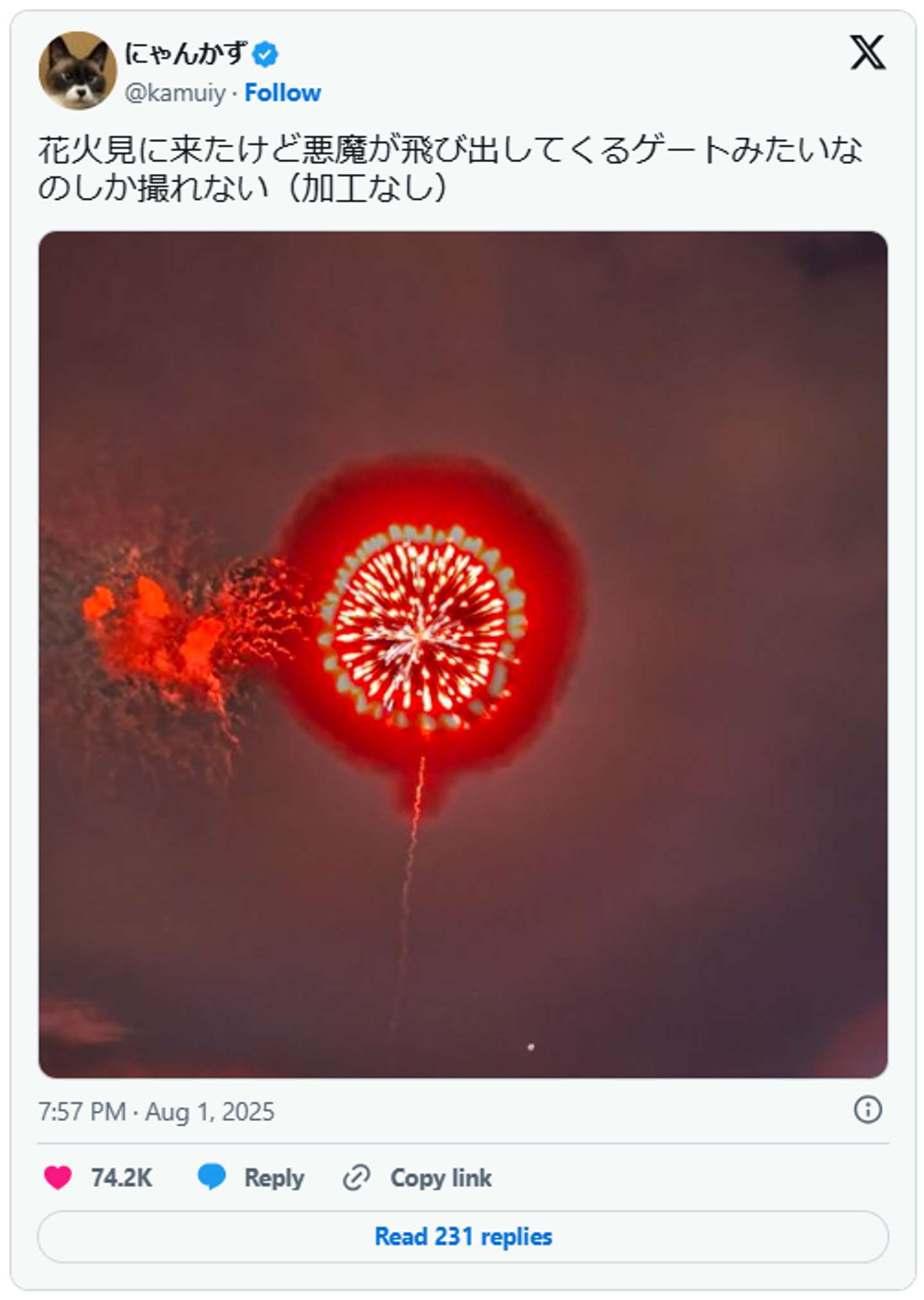Follow the @kamuiy account
This screenshot has height=1300, width=924.
click(282, 93)
